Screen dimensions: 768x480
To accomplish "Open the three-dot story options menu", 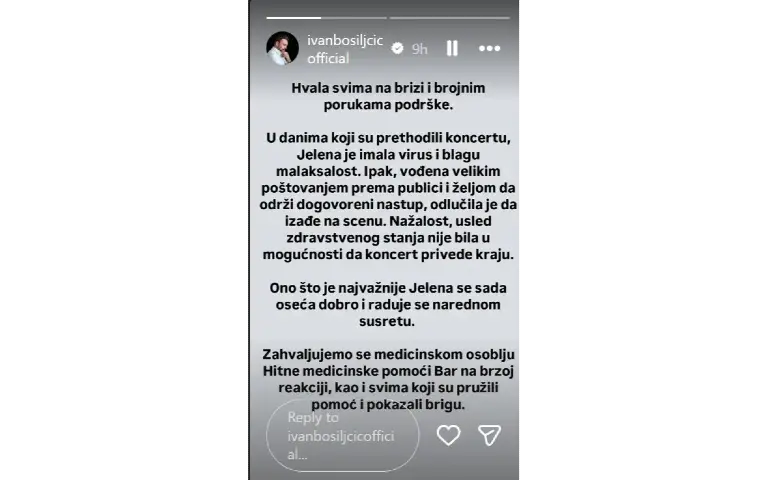I will 489,48.
